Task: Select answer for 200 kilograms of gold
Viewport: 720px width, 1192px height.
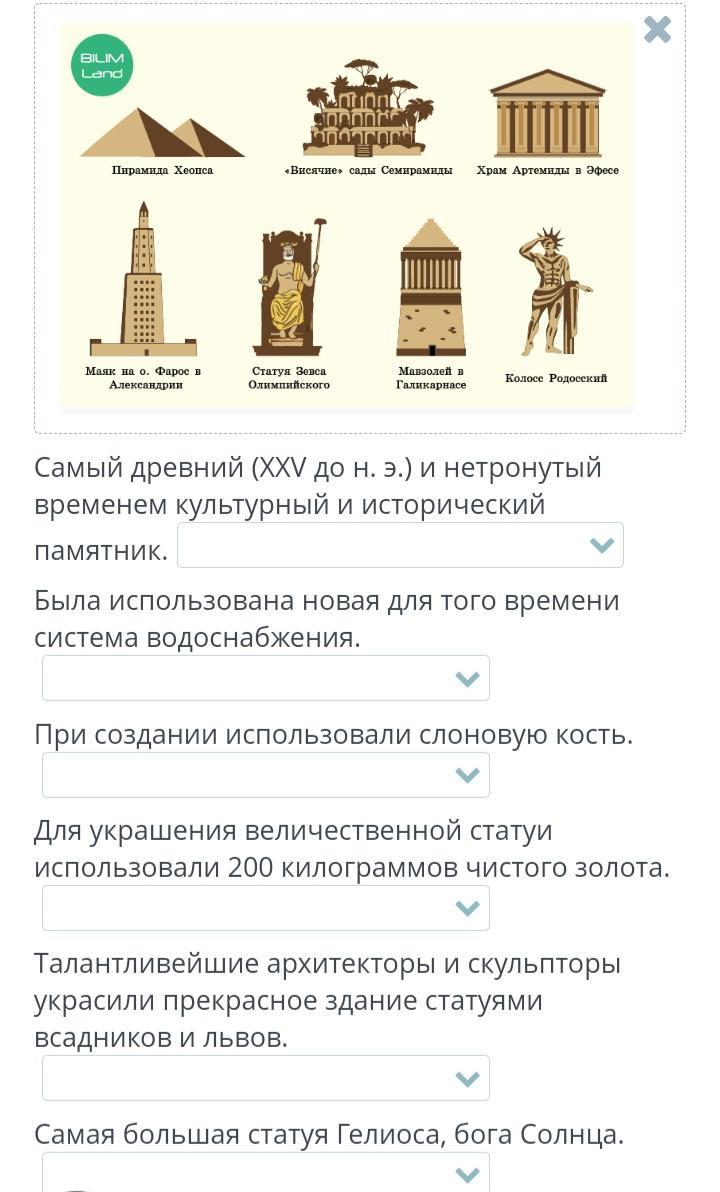Action: (x=265, y=908)
